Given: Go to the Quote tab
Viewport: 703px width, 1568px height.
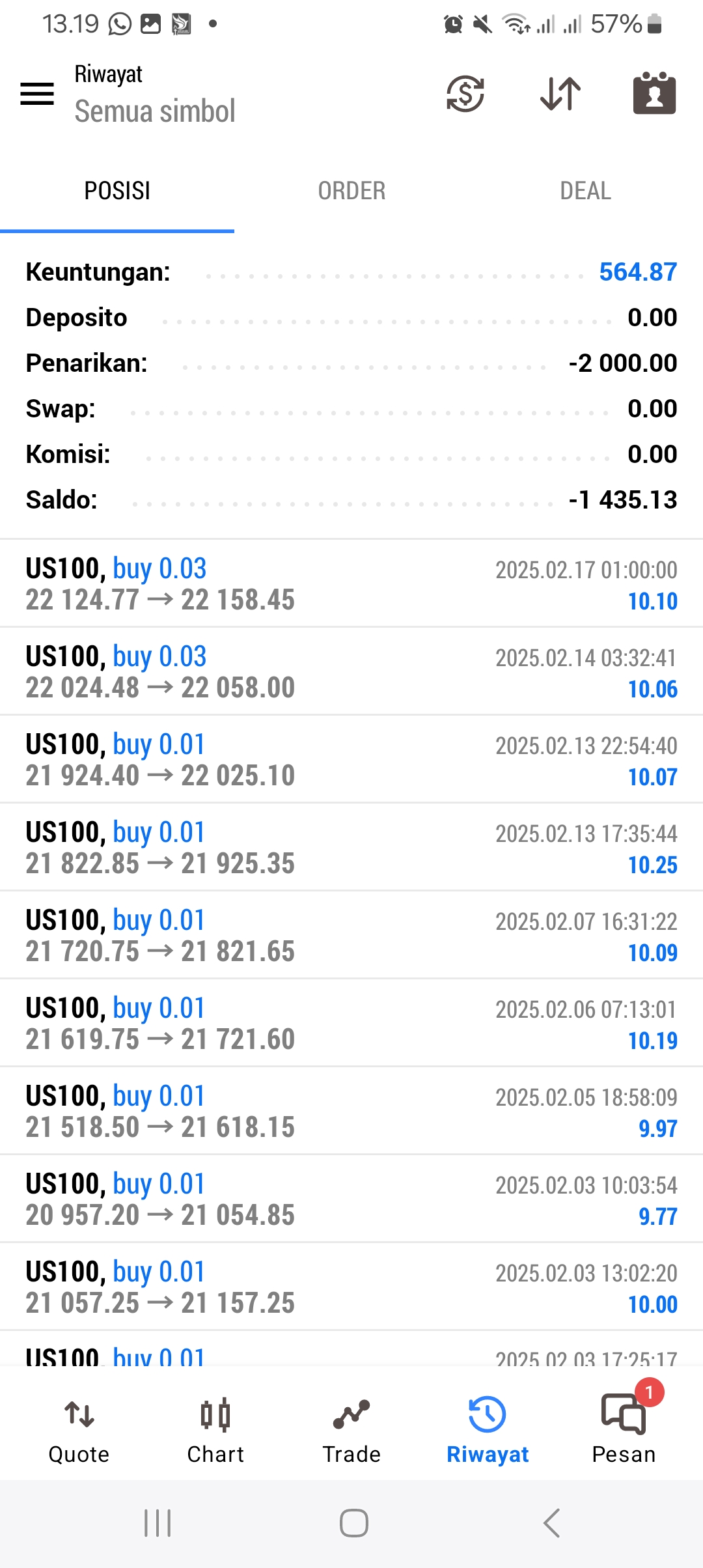Looking at the screenshot, I should point(79,1431).
